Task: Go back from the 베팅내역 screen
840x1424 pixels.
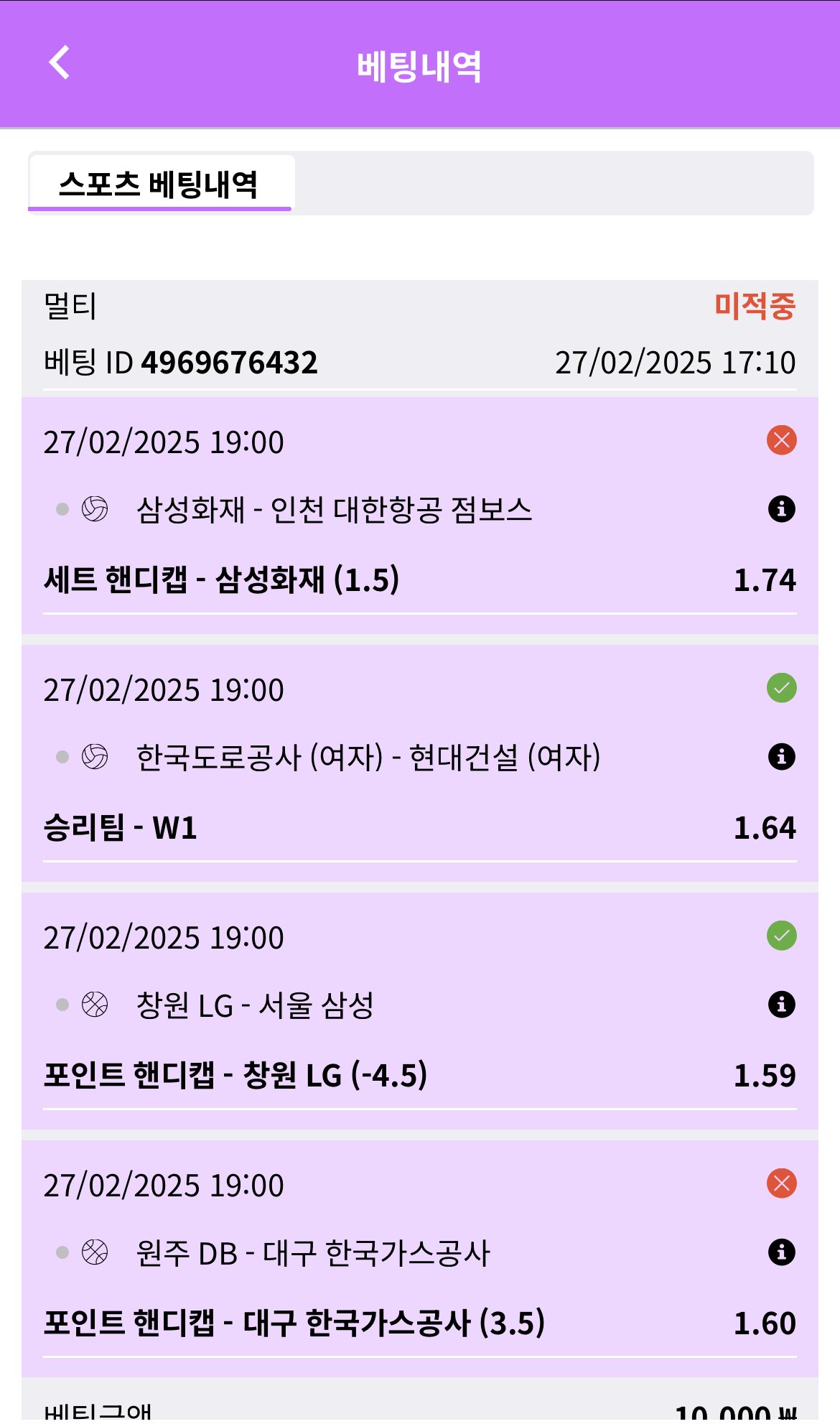Action: click(60, 62)
